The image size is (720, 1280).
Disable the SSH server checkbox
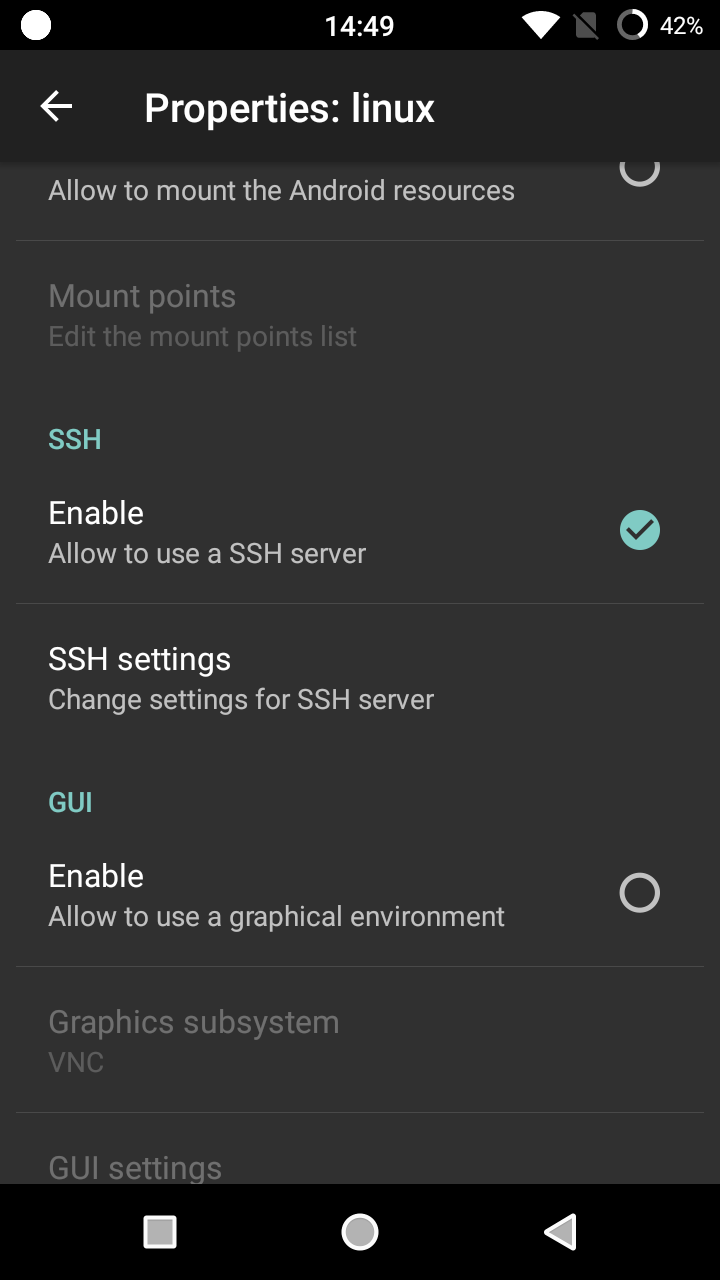[x=639, y=531]
